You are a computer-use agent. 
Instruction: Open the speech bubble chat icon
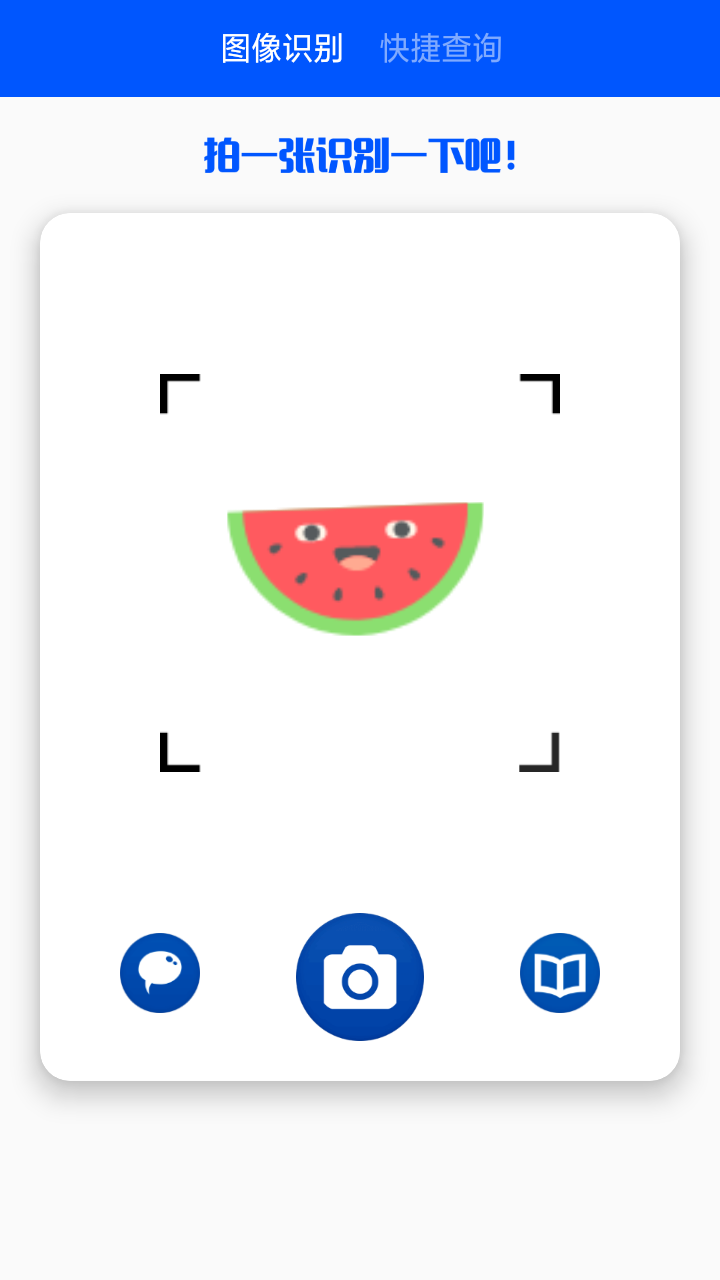[x=160, y=973]
